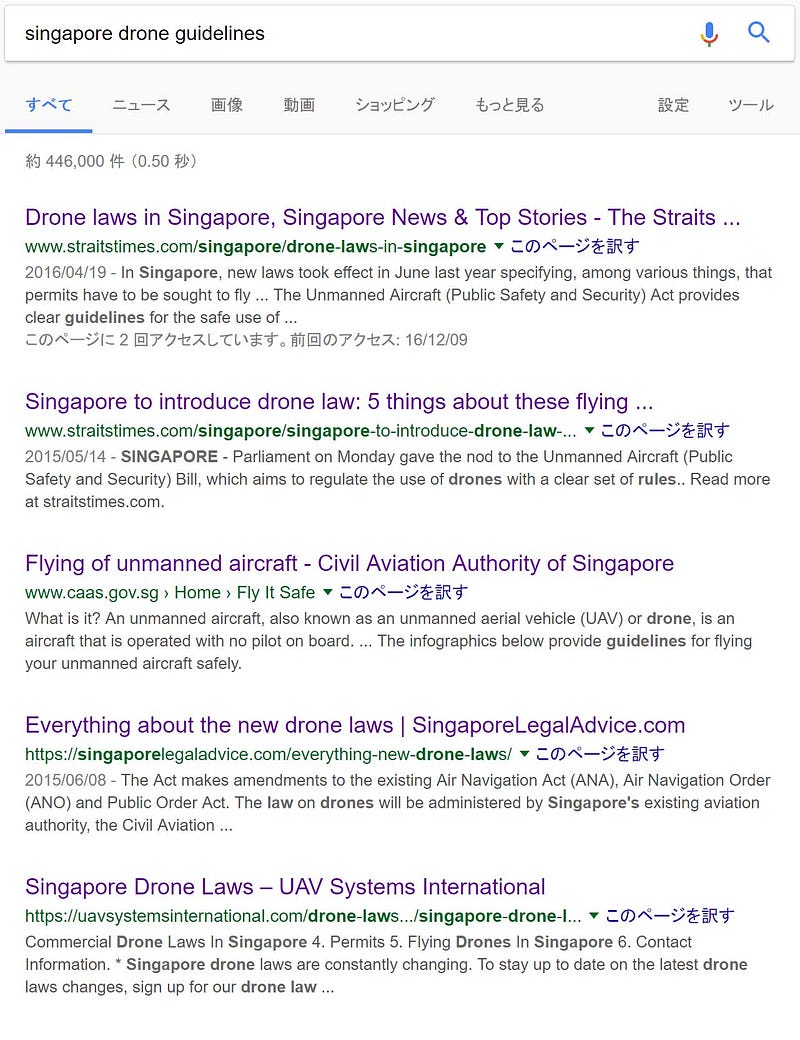The image size is (800, 1040).
Task: Start voice search with the microphone icon
Action: 709,33
